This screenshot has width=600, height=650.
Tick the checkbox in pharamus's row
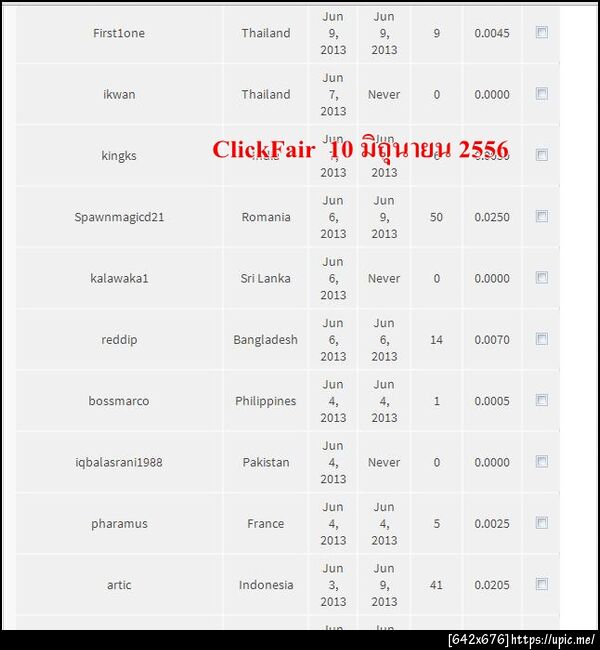point(542,523)
